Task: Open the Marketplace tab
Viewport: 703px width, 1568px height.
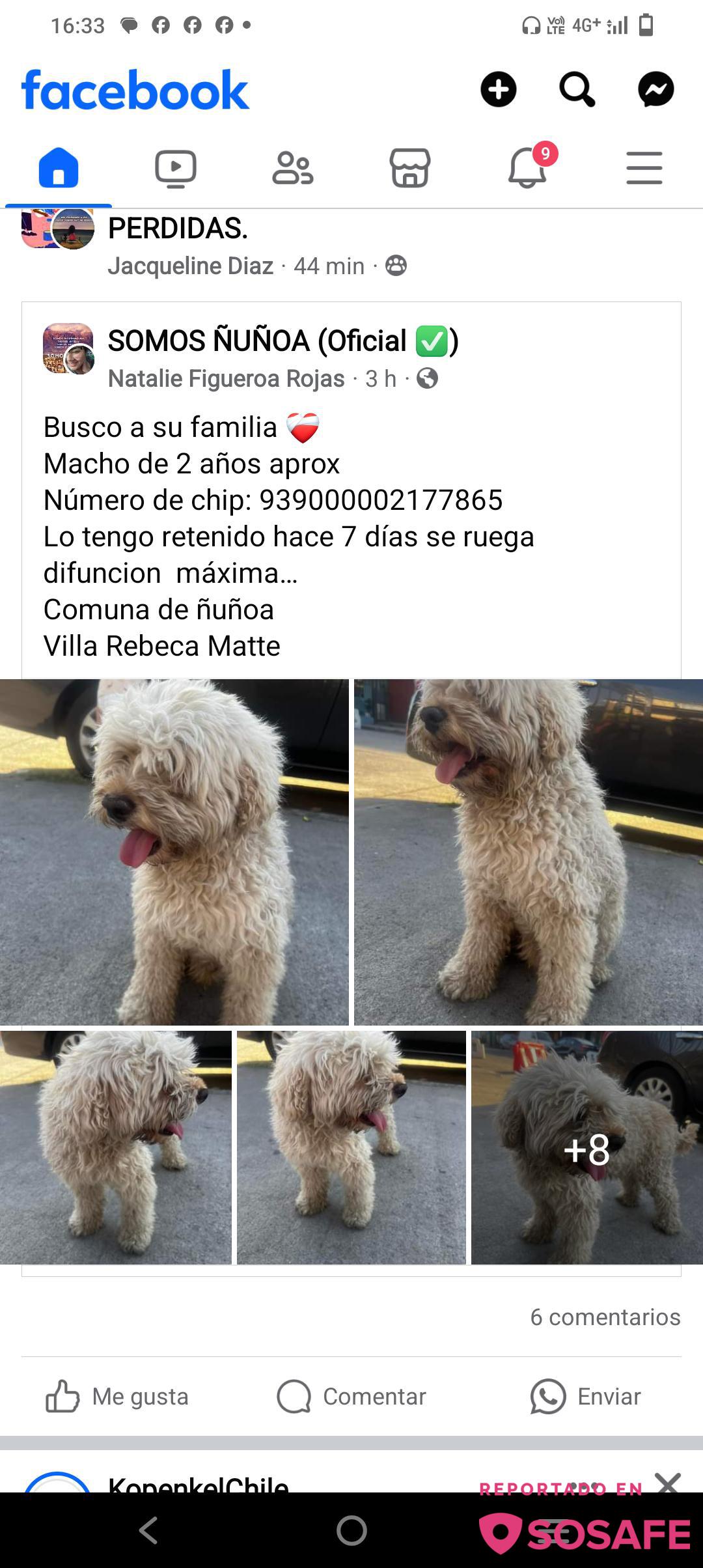Action: click(409, 168)
